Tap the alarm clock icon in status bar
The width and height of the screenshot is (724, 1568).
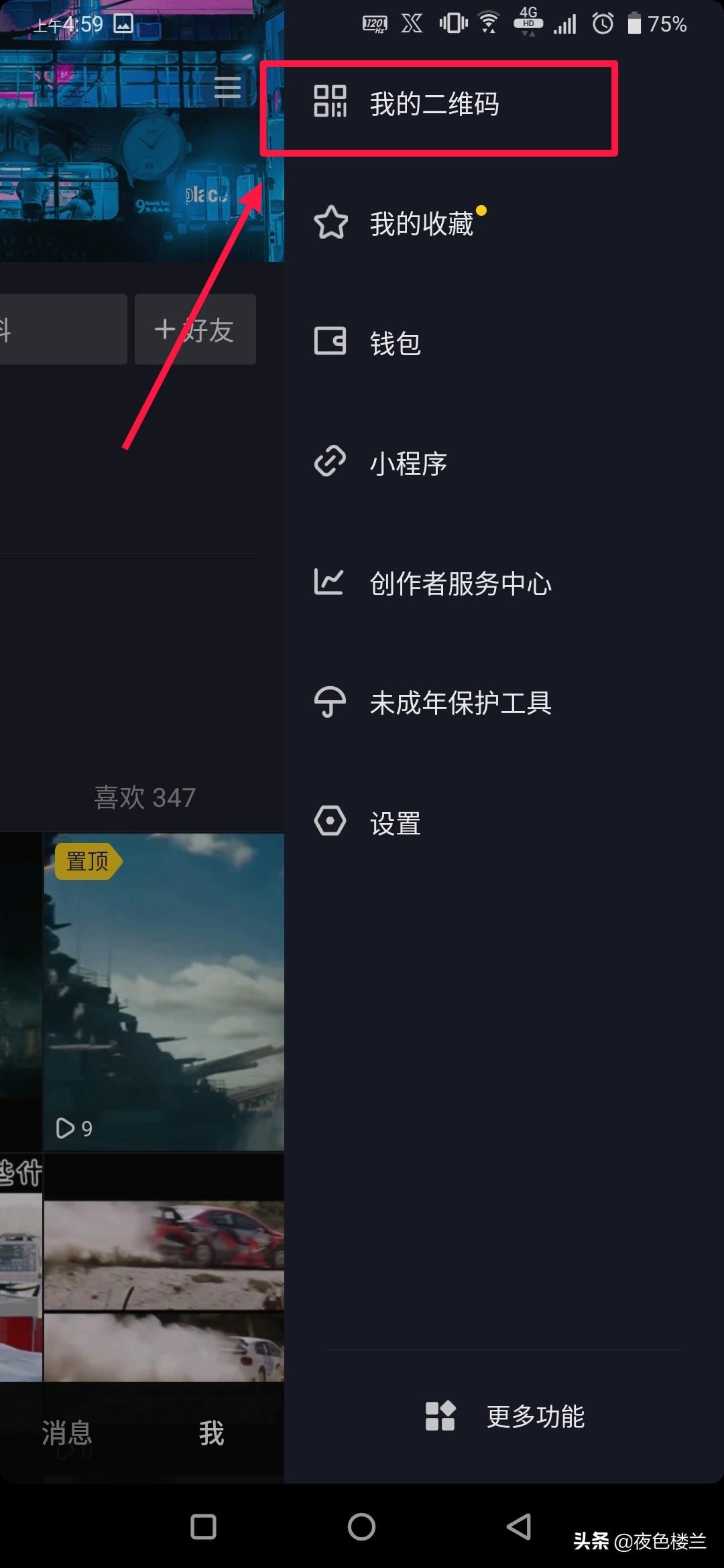[x=602, y=23]
